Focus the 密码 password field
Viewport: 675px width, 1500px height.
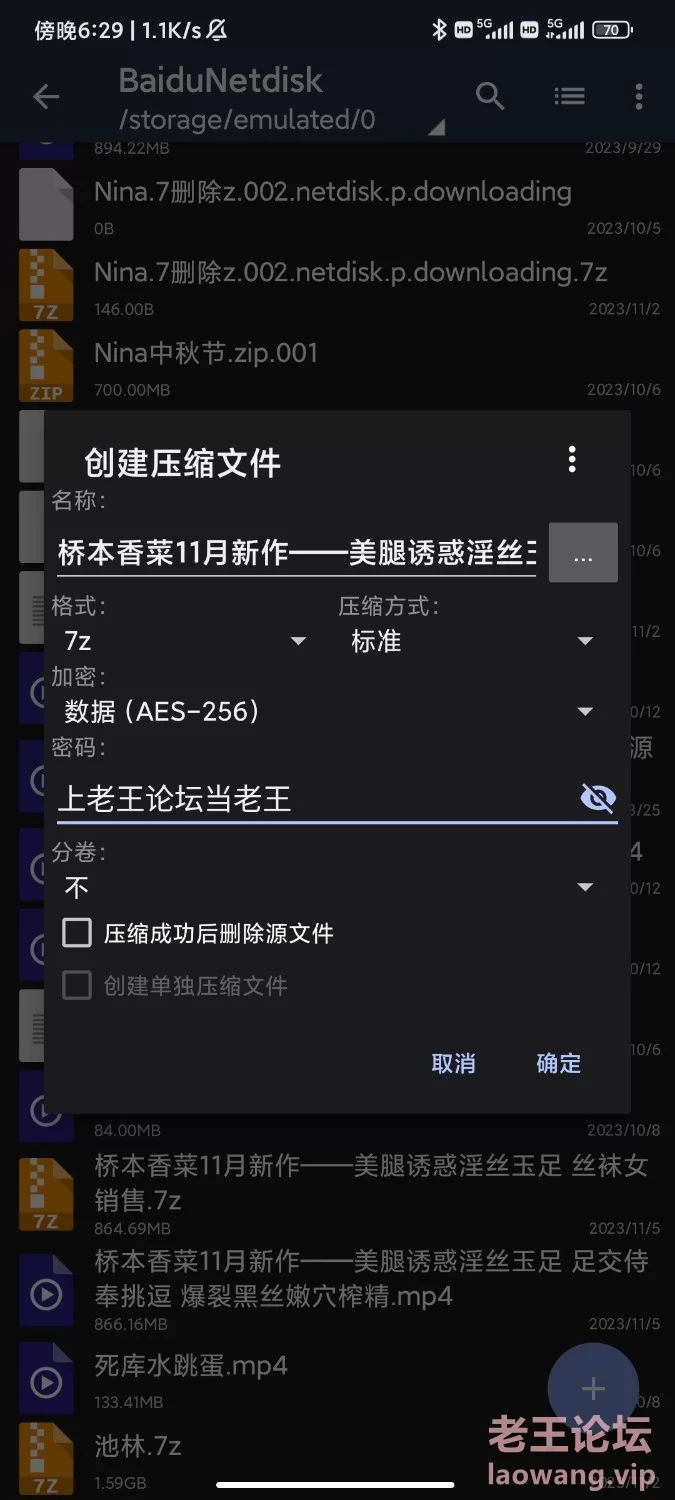tap(310, 798)
